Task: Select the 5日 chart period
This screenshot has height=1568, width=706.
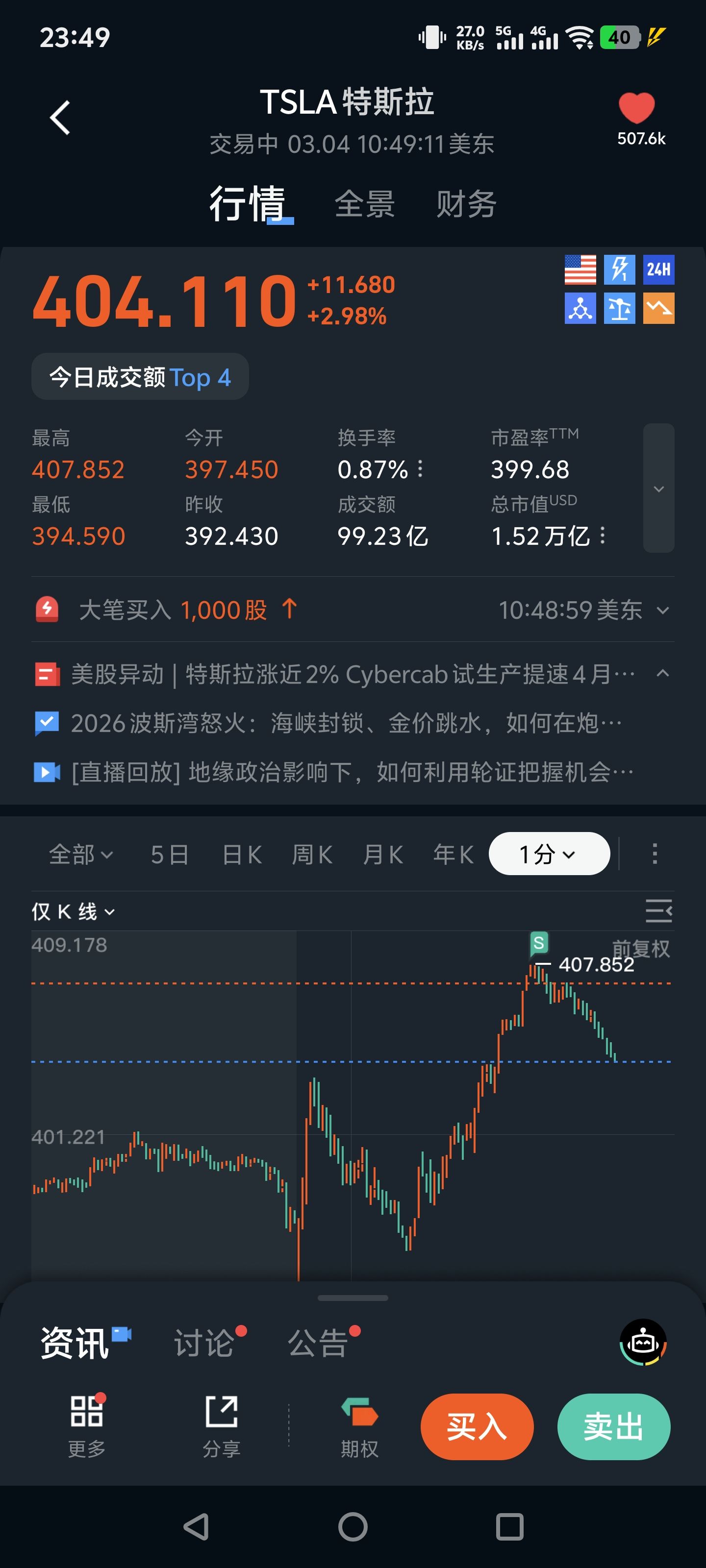Action: click(x=169, y=855)
